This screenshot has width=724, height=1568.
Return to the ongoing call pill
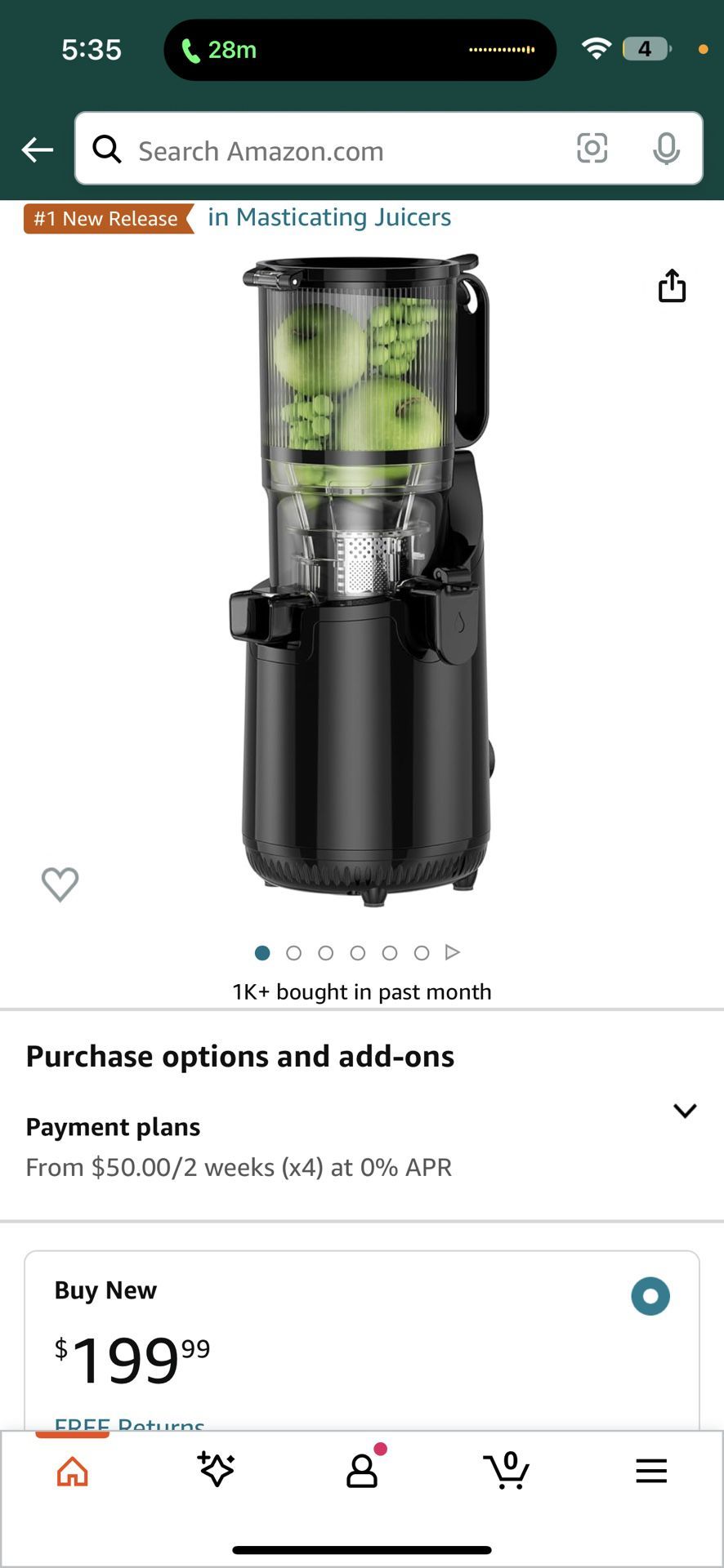tap(360, 50)
